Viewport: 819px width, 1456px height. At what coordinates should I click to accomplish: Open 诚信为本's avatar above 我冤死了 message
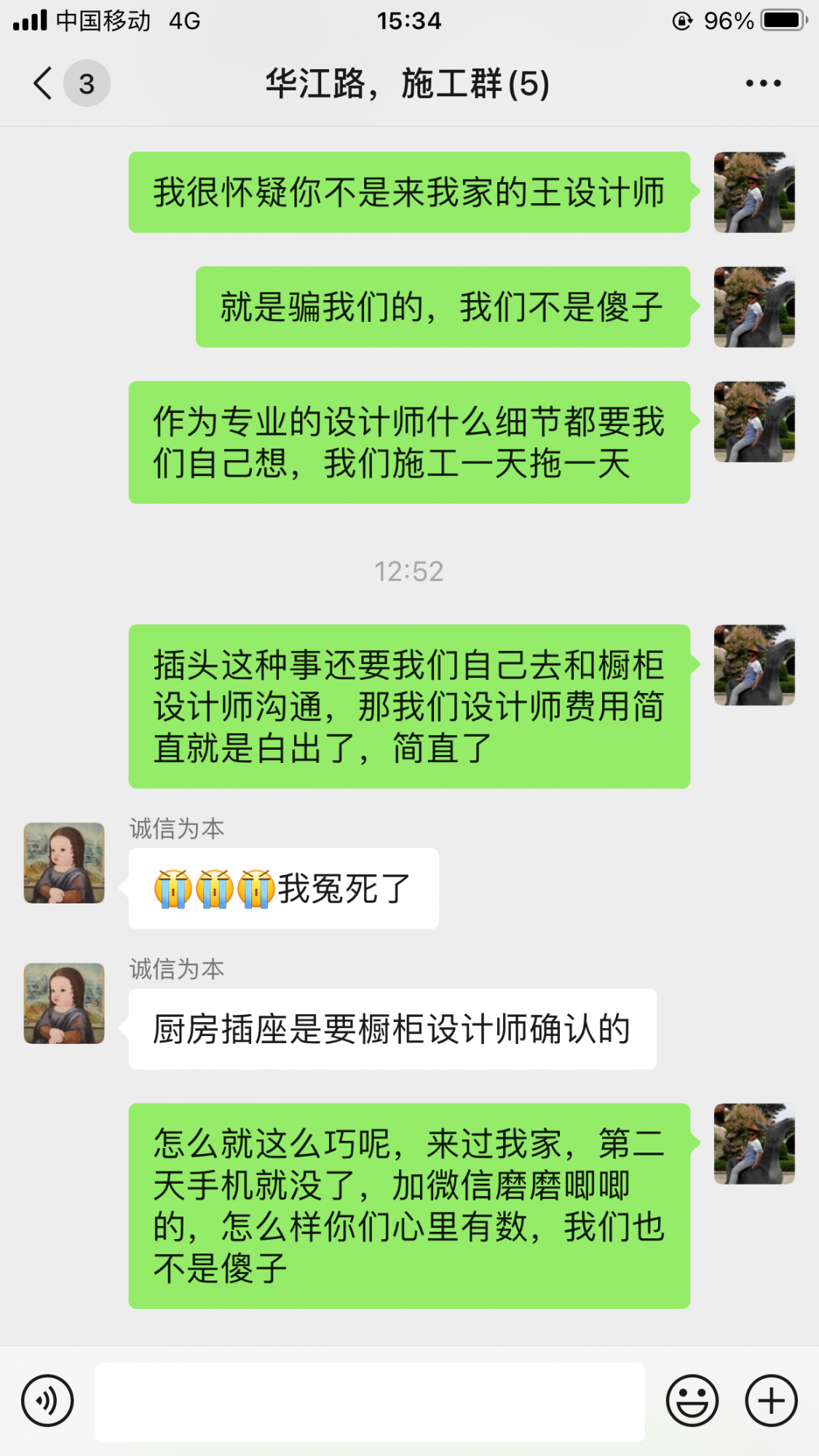(64, 863)
